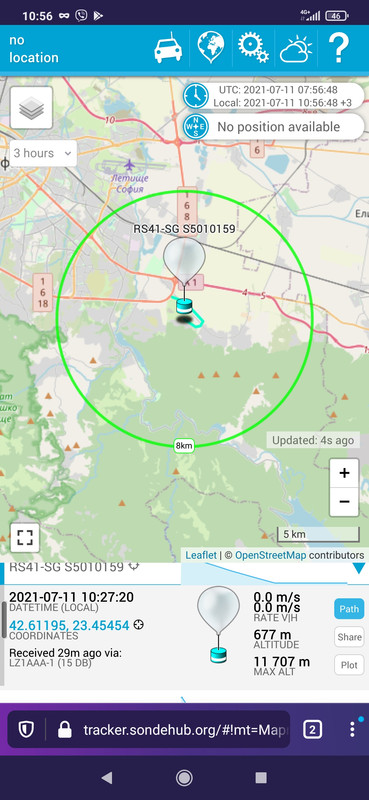The width and height of the screenshot is (369, 800).
Task: Open the browser tabs counter
Action: tap(312, 730)
